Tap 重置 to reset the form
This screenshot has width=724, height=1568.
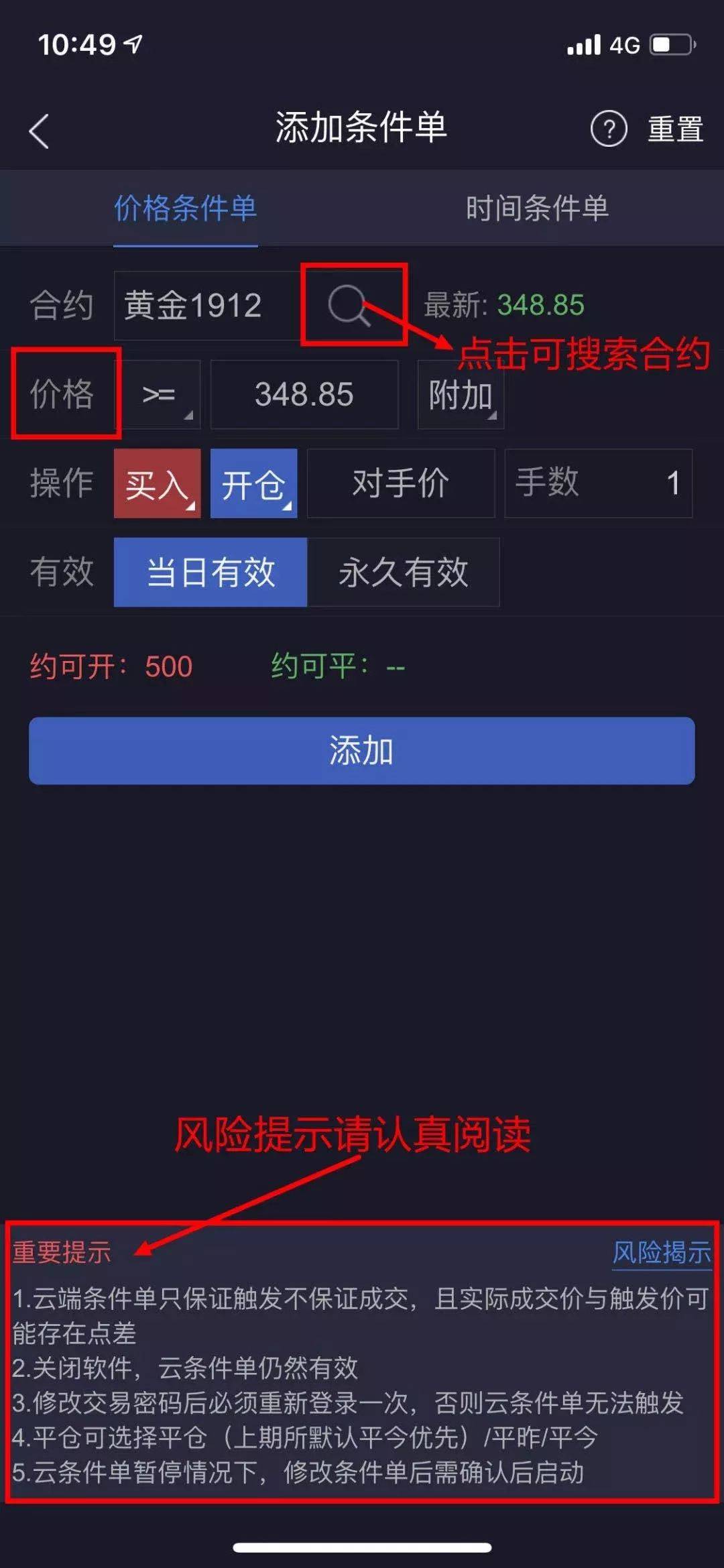click(x=675, y=129)
